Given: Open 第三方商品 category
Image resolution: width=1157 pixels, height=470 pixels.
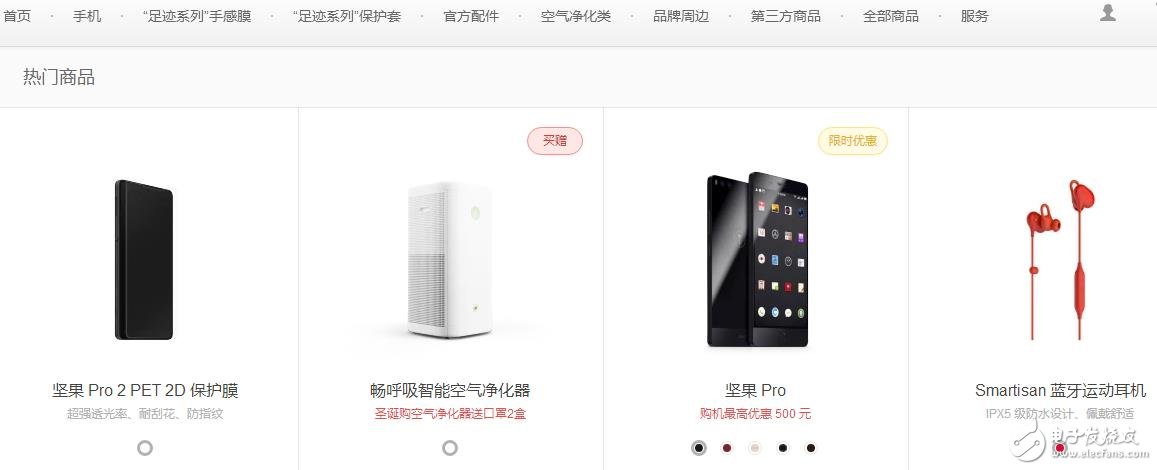Looking at the screenshot, I should [786, 16].
